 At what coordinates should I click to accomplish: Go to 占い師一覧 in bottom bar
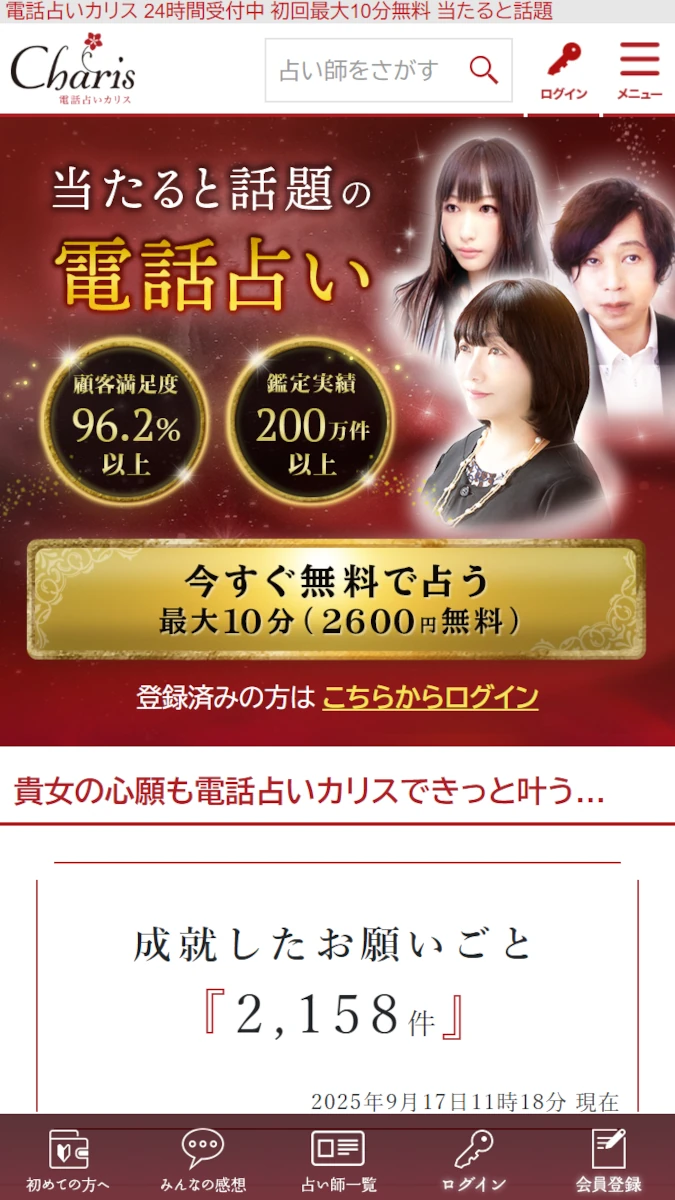click(338, 1160)
